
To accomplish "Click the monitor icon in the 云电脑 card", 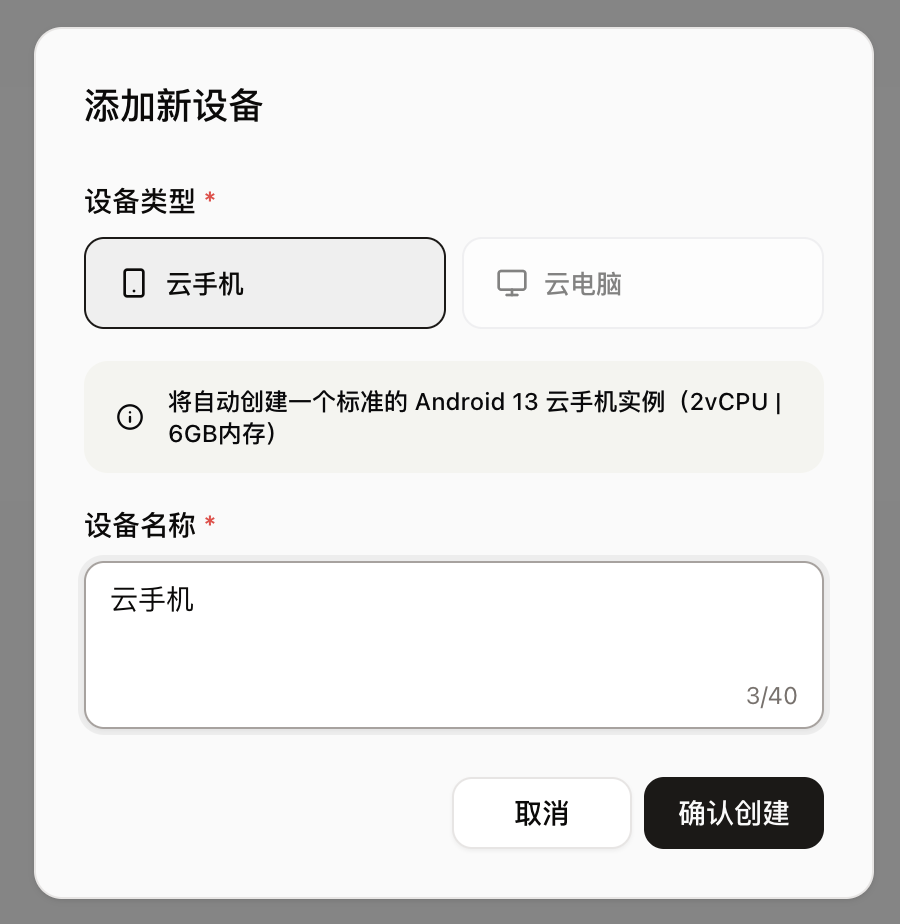I will pos(512,283).
